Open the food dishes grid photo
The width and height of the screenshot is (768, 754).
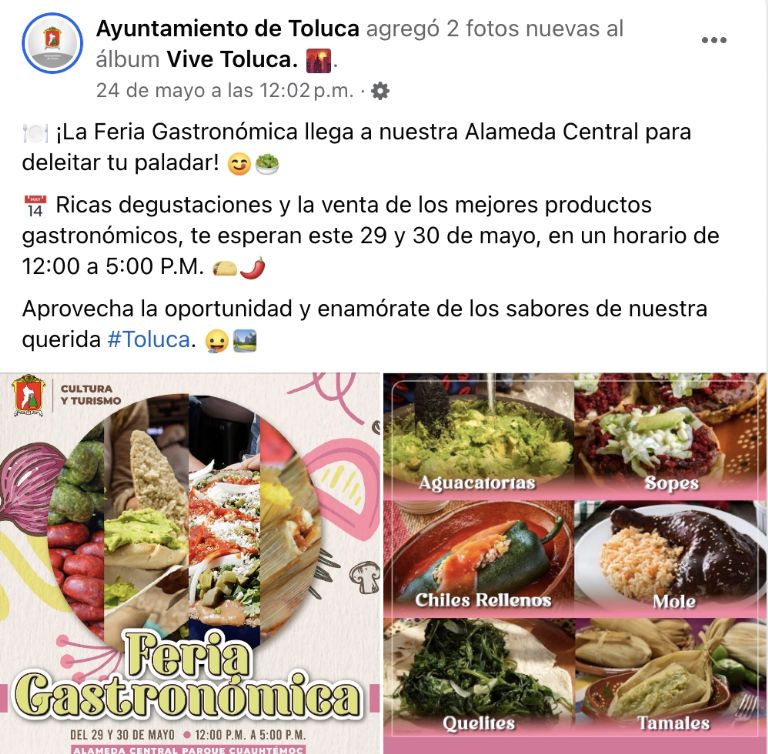click(x=575, y=563)
